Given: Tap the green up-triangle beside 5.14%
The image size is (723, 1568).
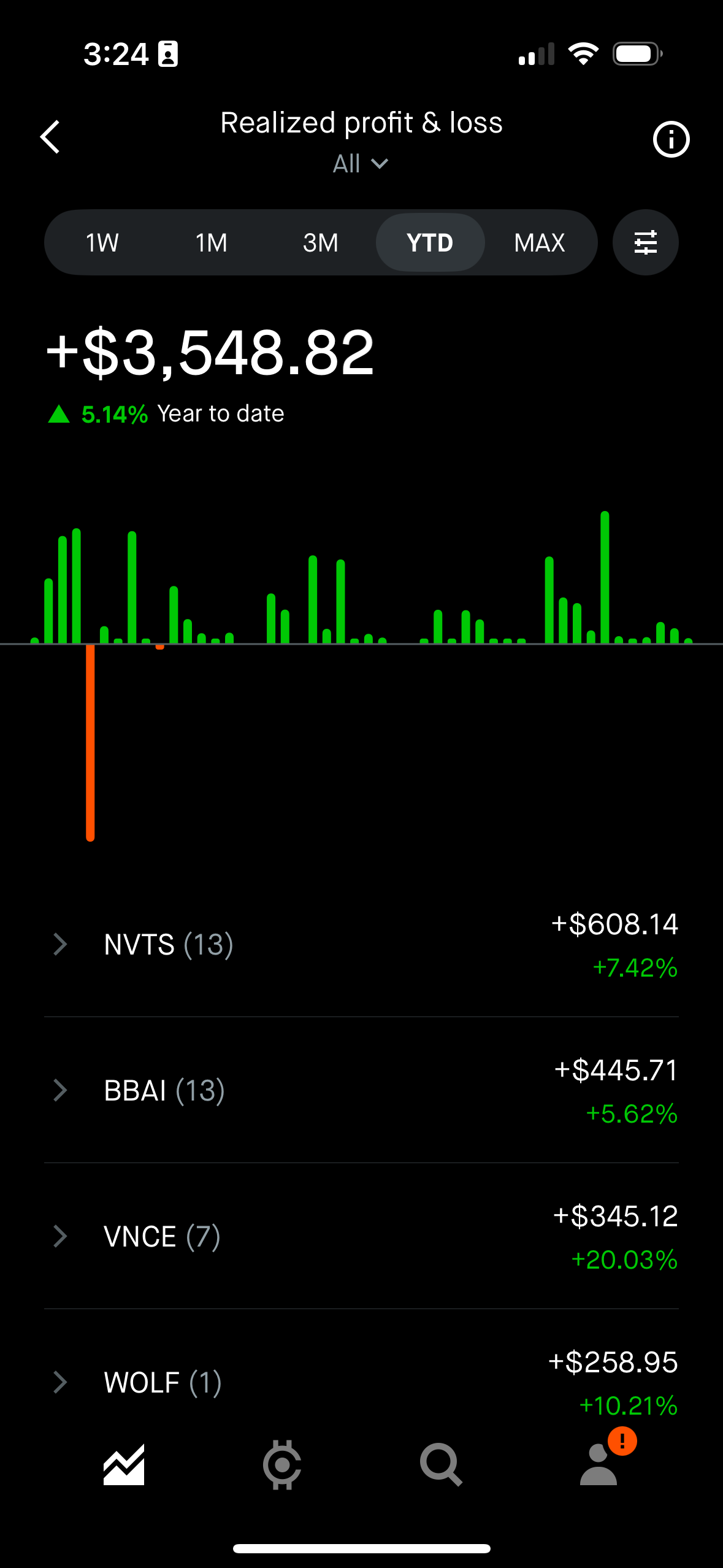Looking at the screenshot, I should 58,413.
